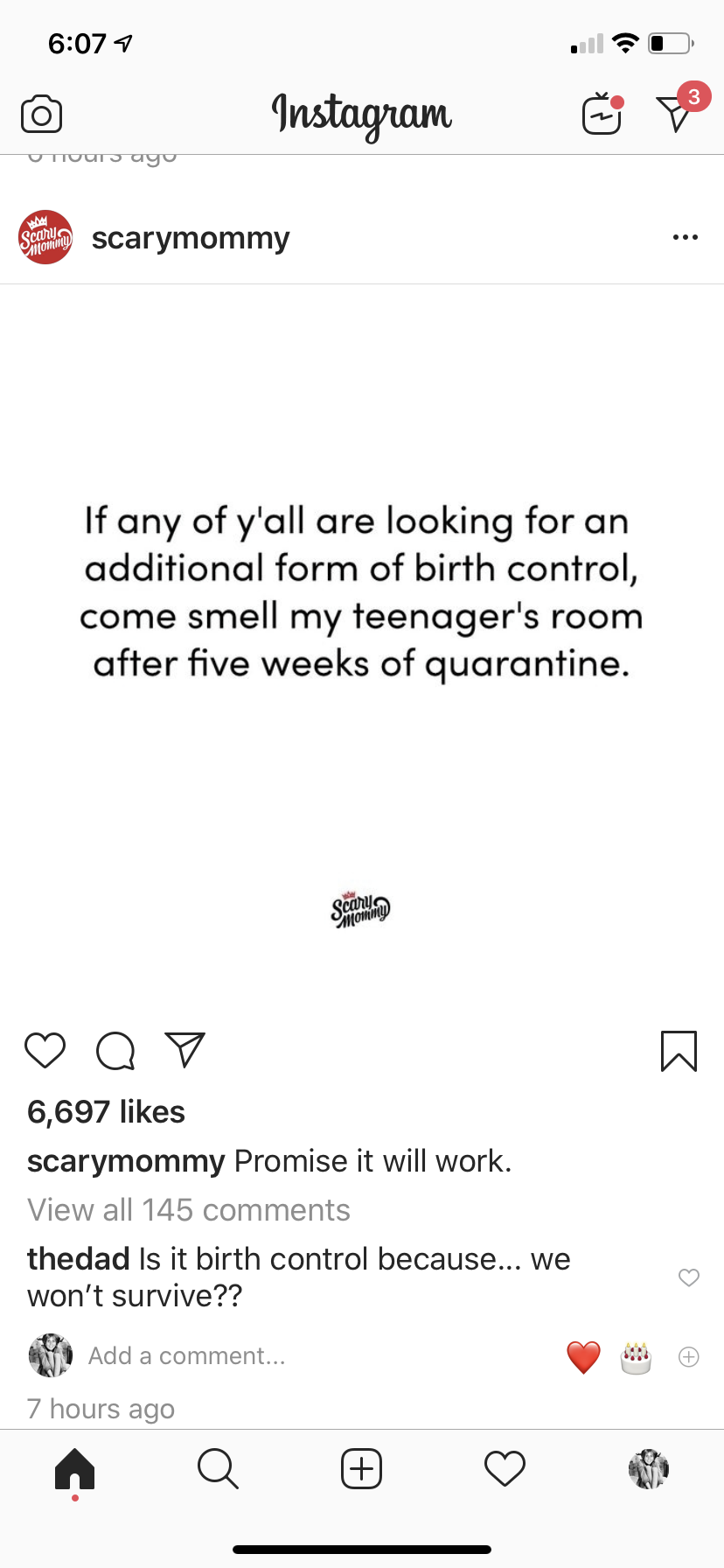Image resolution: width=724 pixels, height=1568 pixels.
Task: Open my profile tab
Action: pos(648,1468)
